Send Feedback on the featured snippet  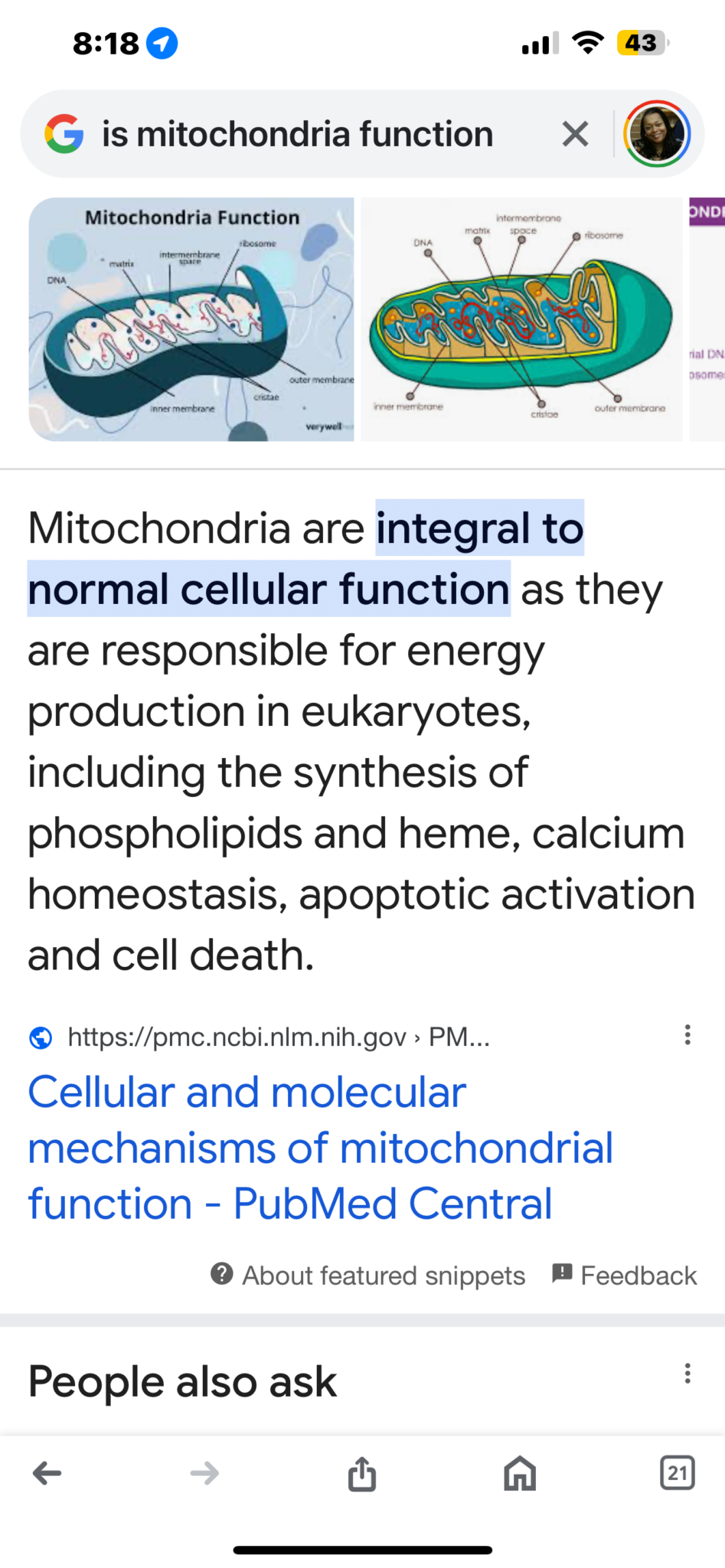[625, 1276]
